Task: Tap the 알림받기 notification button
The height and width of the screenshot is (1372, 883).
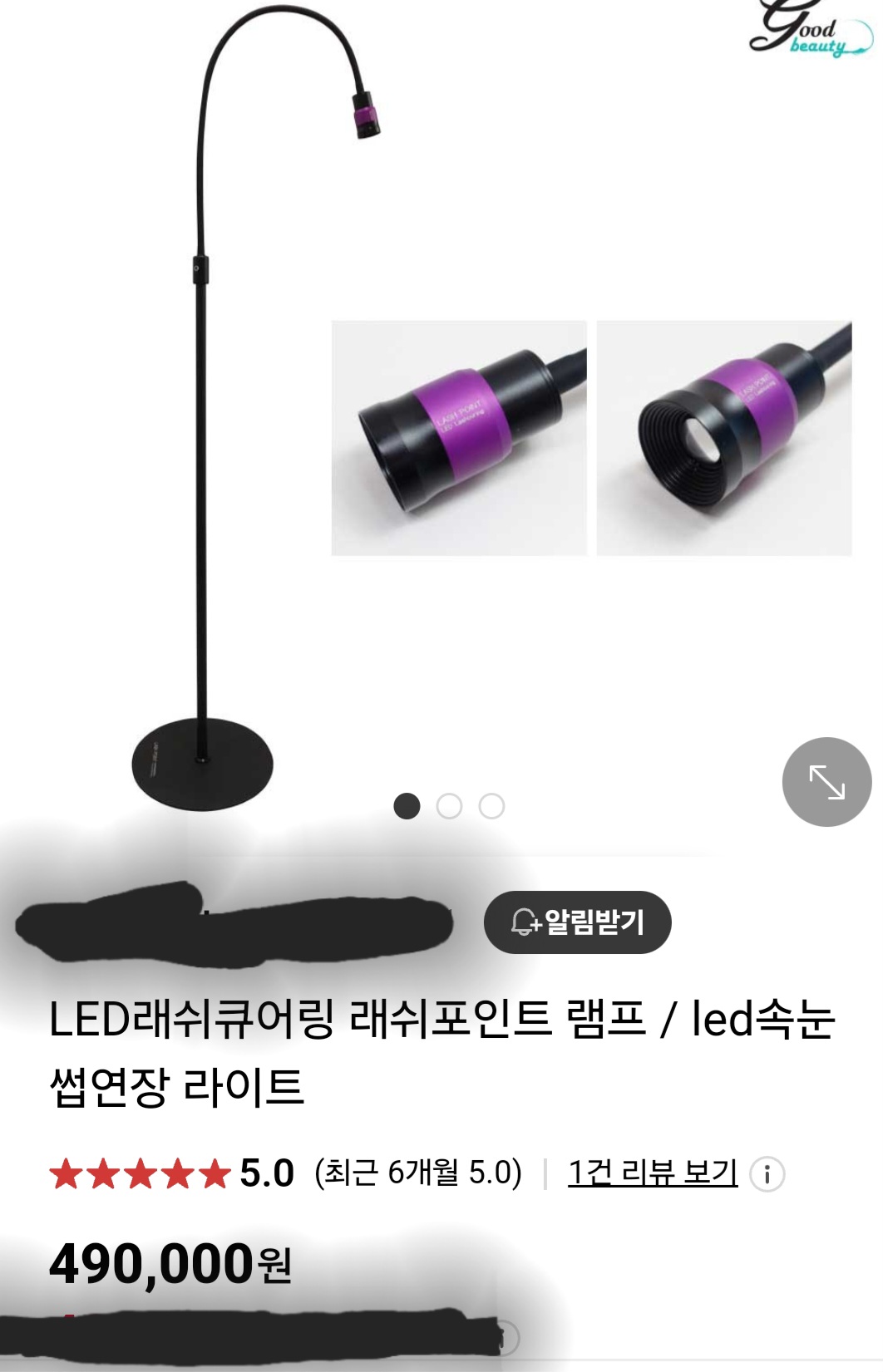Action: (x=577, y=922)
